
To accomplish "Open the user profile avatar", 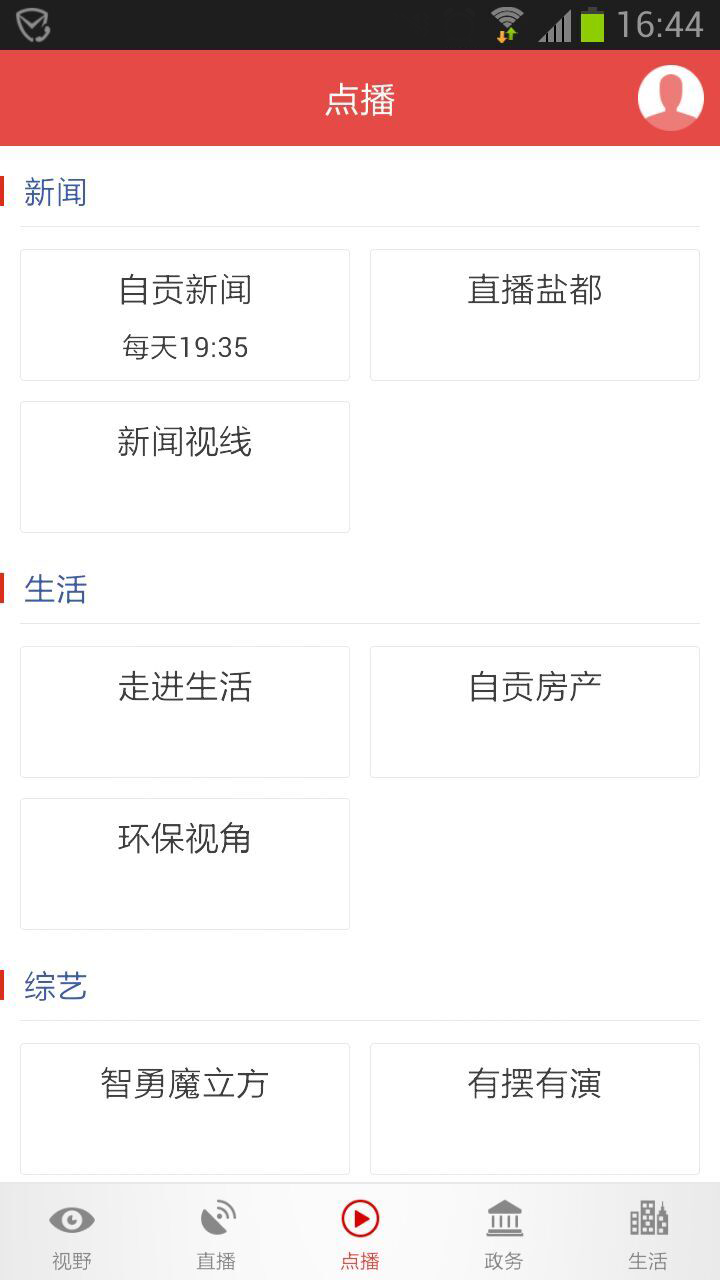I will click(x=670, y=98).
